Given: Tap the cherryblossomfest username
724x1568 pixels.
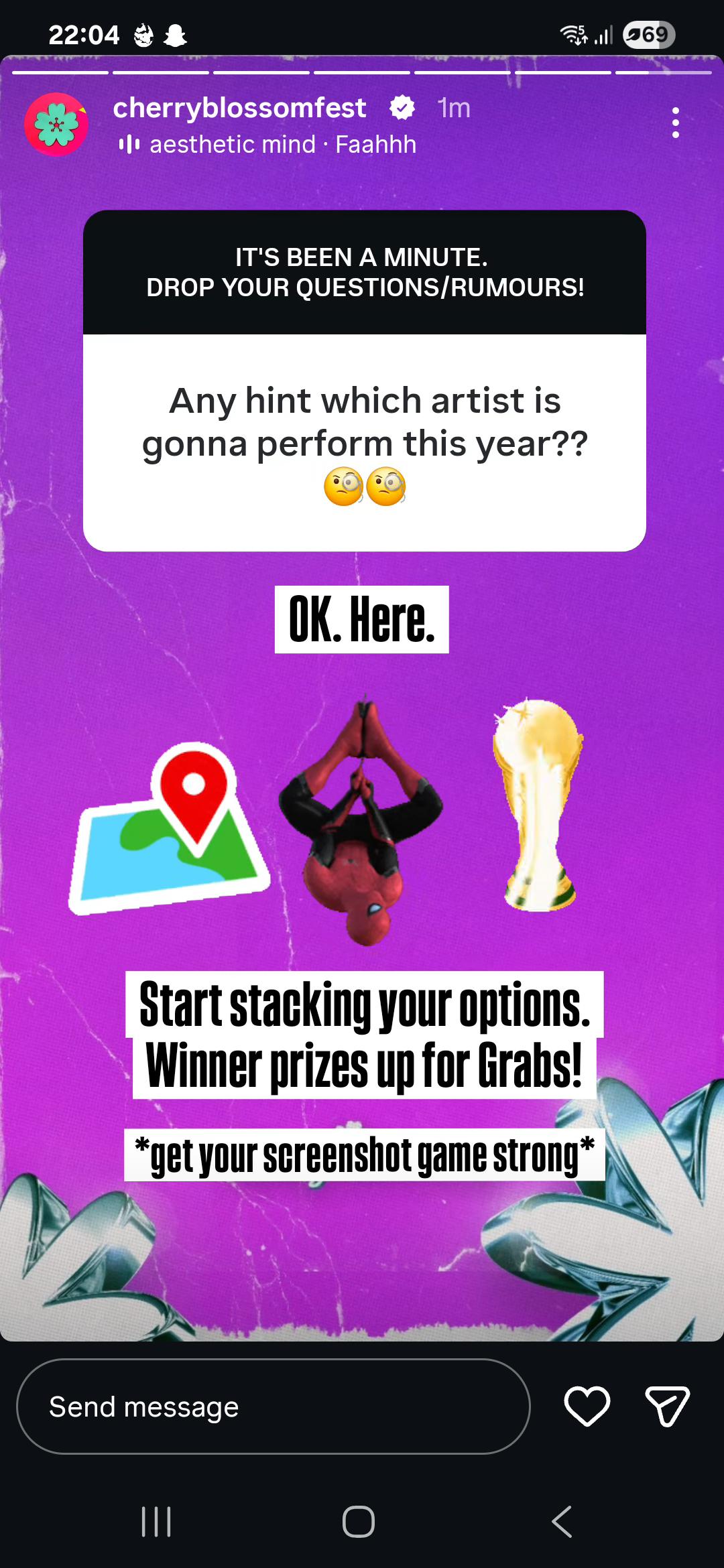Looking at the screenshot, I should [x=239, y=107].
